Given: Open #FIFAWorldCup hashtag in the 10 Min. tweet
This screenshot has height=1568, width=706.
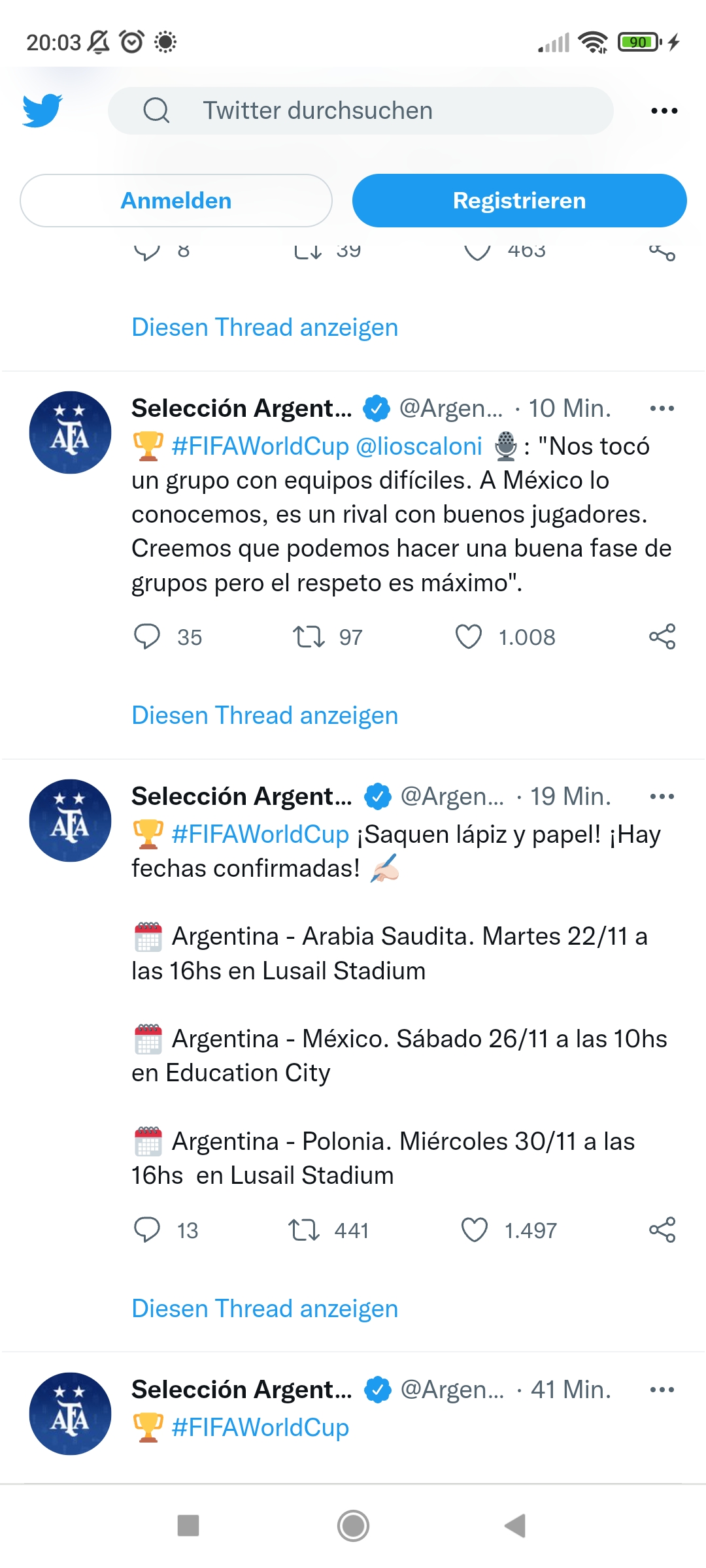Looking at the screenshot, I should (260, 446).
